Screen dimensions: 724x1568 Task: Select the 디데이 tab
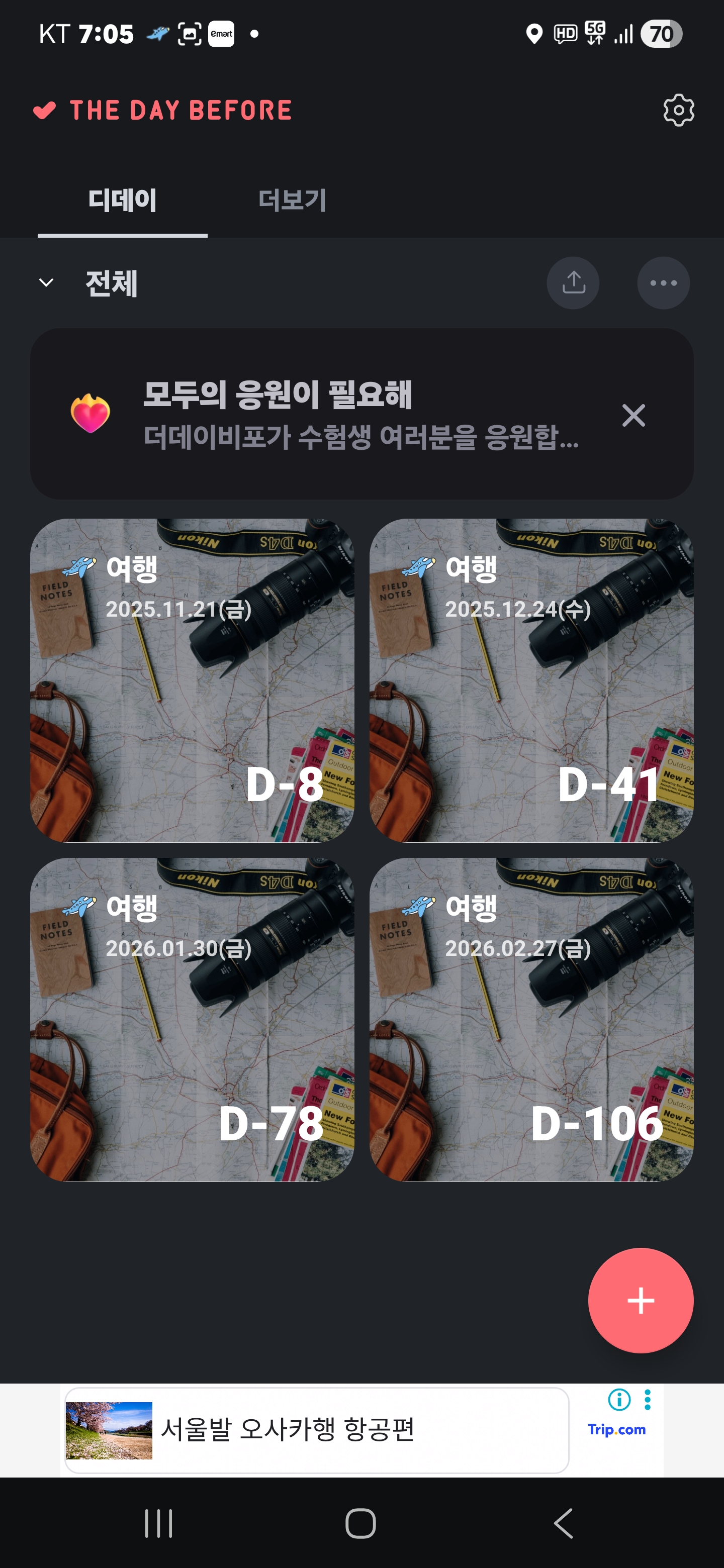(x=122, y=200)
